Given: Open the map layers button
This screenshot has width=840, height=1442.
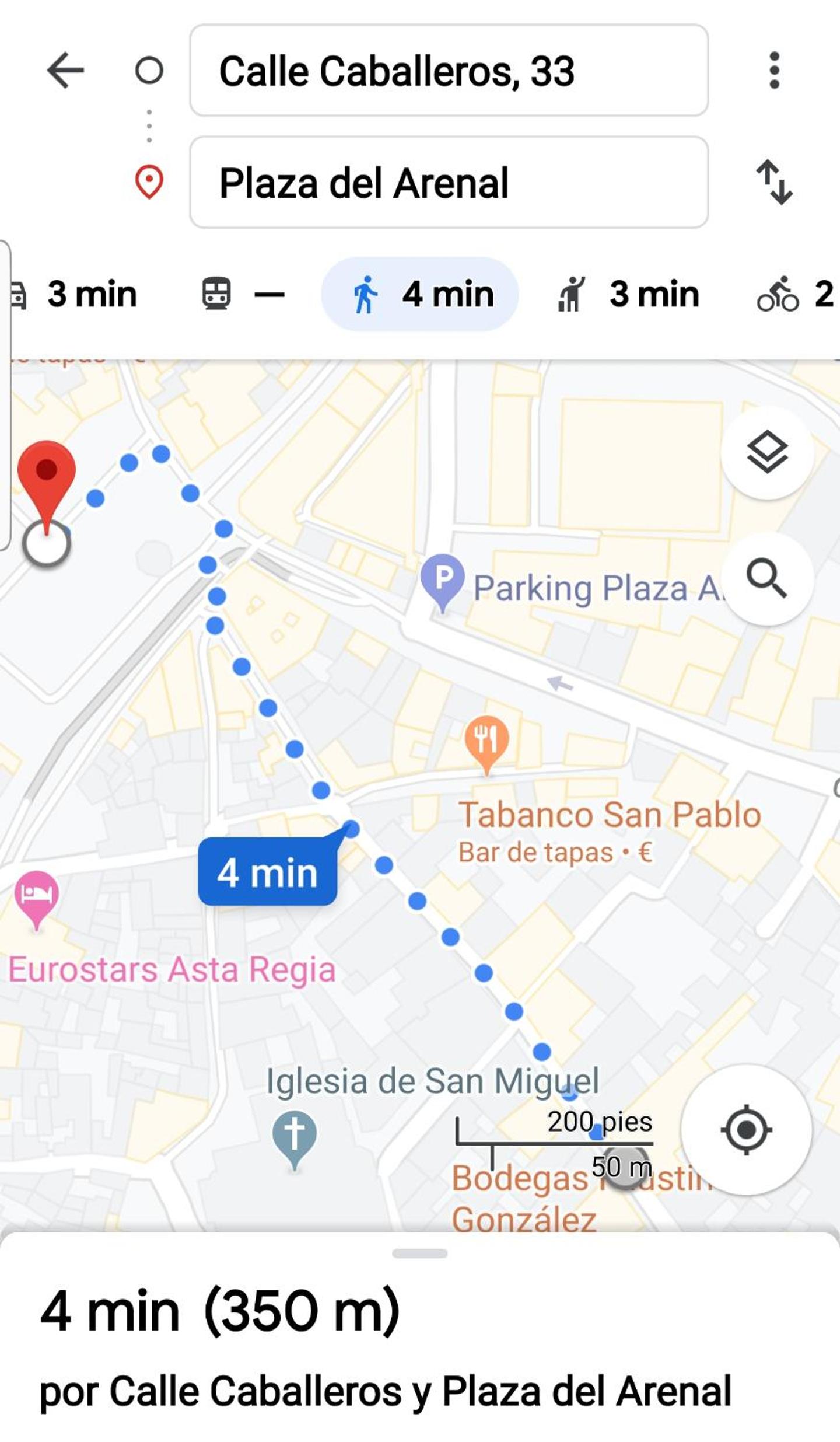Looking at the screenshot, I should [766, 452].
